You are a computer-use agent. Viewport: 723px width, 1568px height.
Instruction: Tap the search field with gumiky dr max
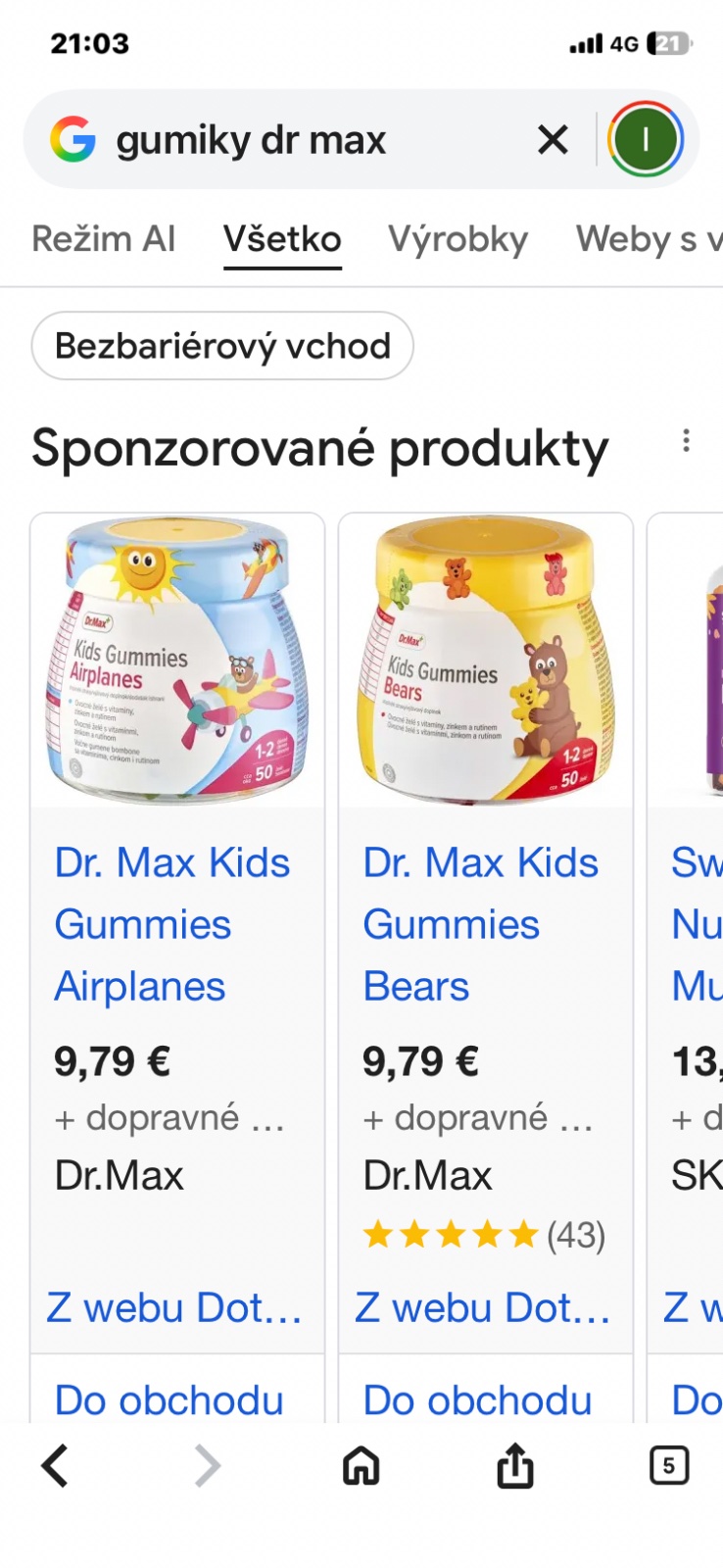click(294, 140)
